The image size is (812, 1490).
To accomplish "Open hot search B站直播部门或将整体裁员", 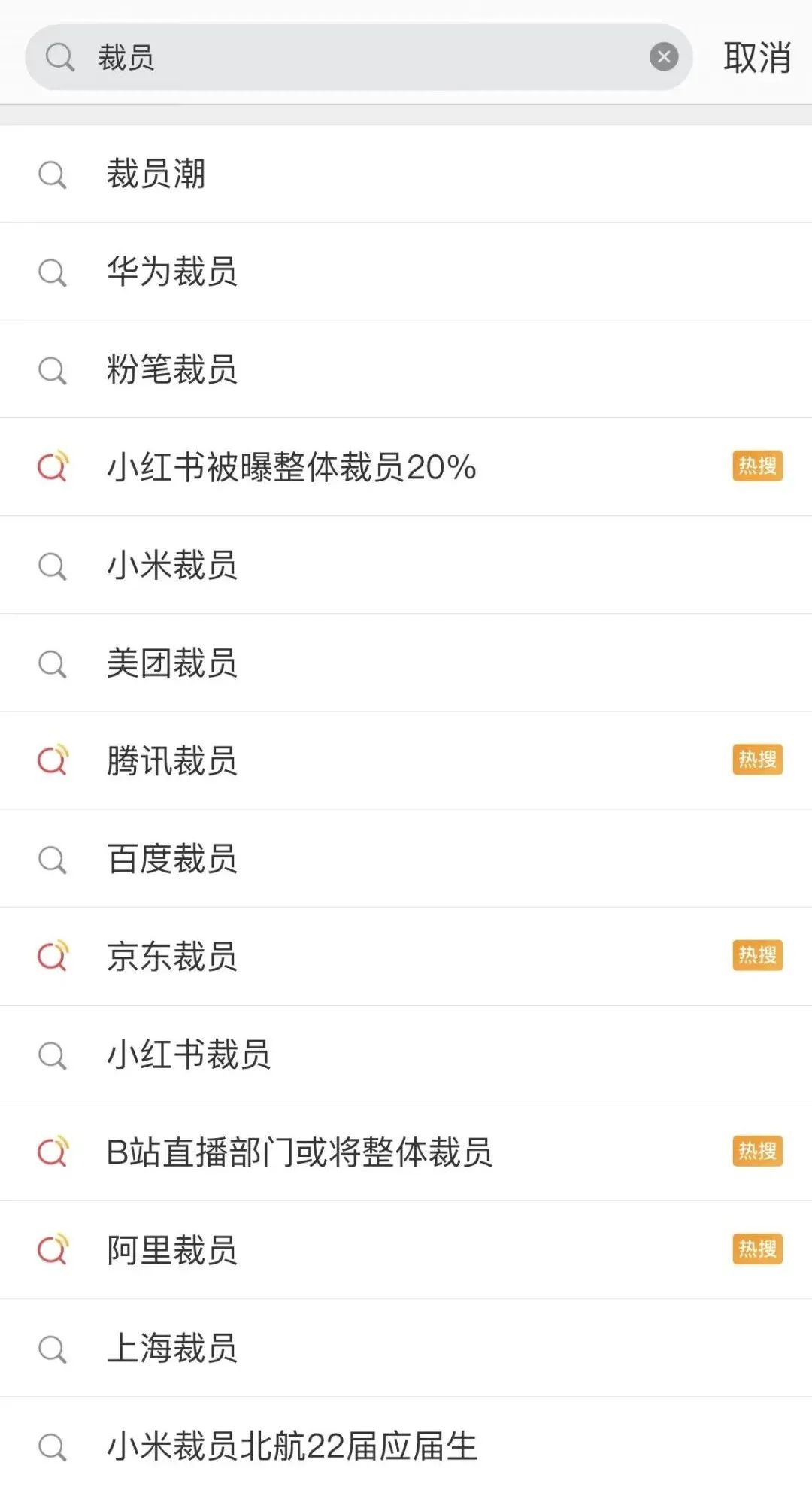I will [x=406, y=1152].
